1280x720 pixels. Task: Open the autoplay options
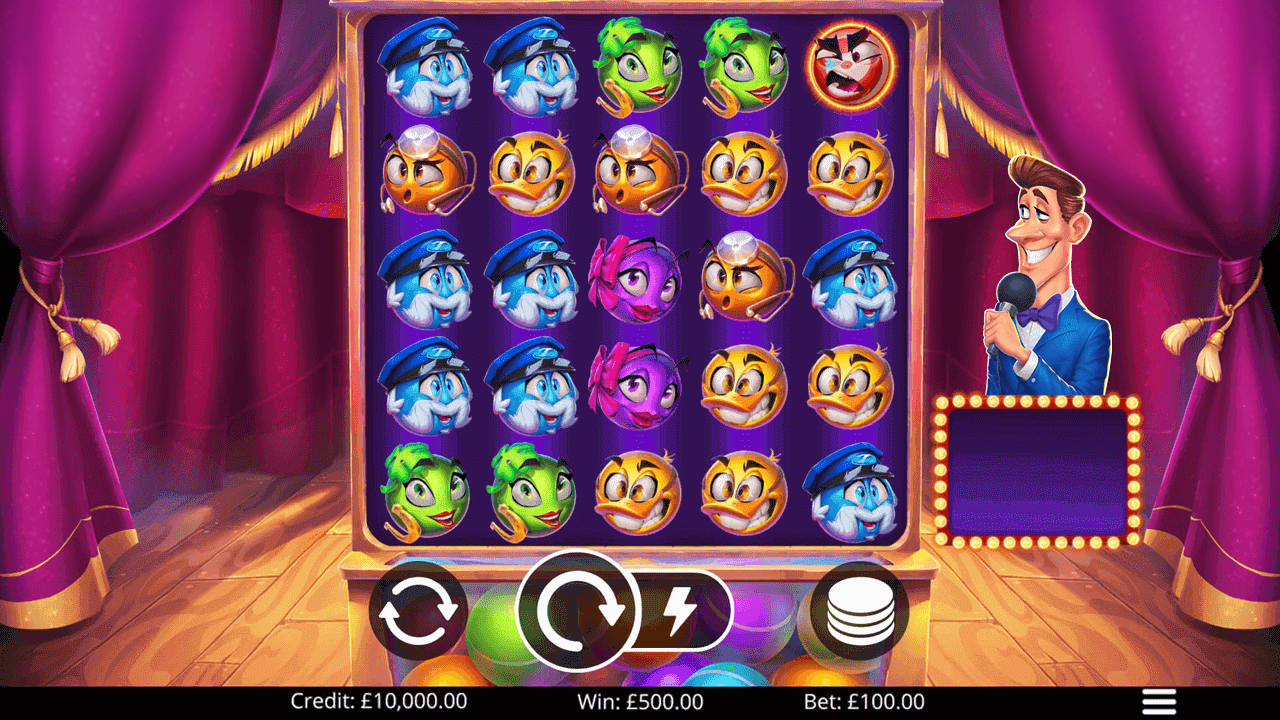point(418,610)
